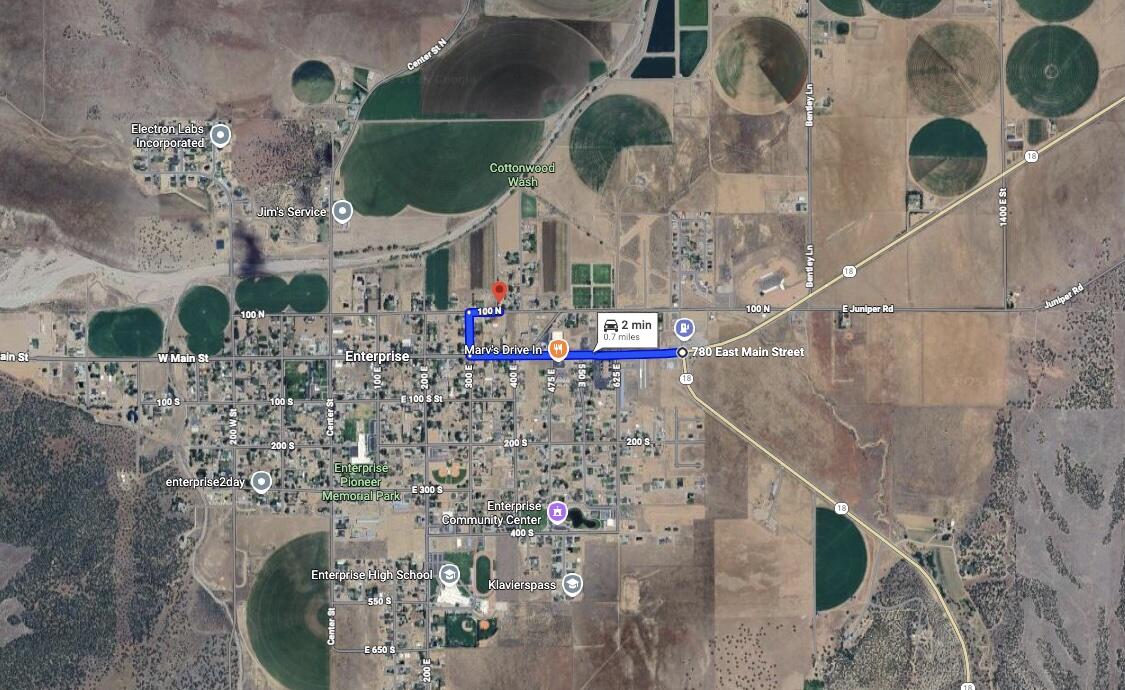
Task: Tap the Enterprise High School pin
Action: 450,574
